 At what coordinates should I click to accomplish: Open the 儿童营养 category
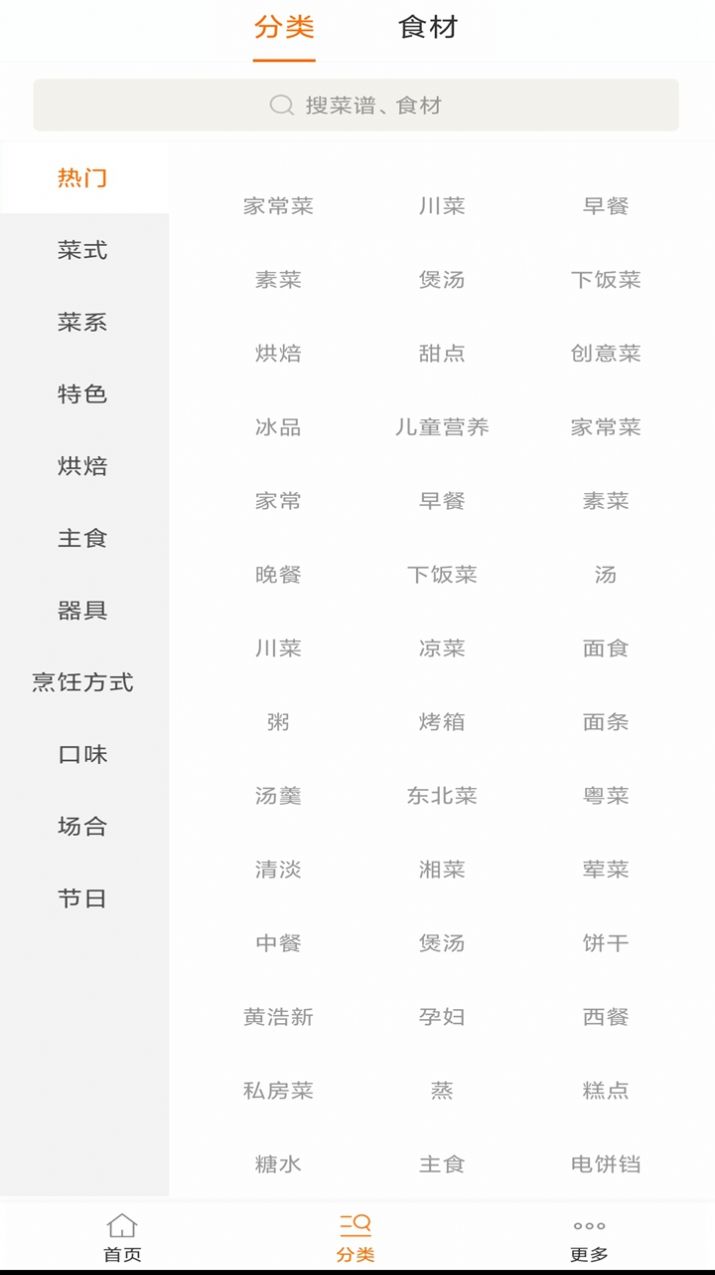[442, 427]
